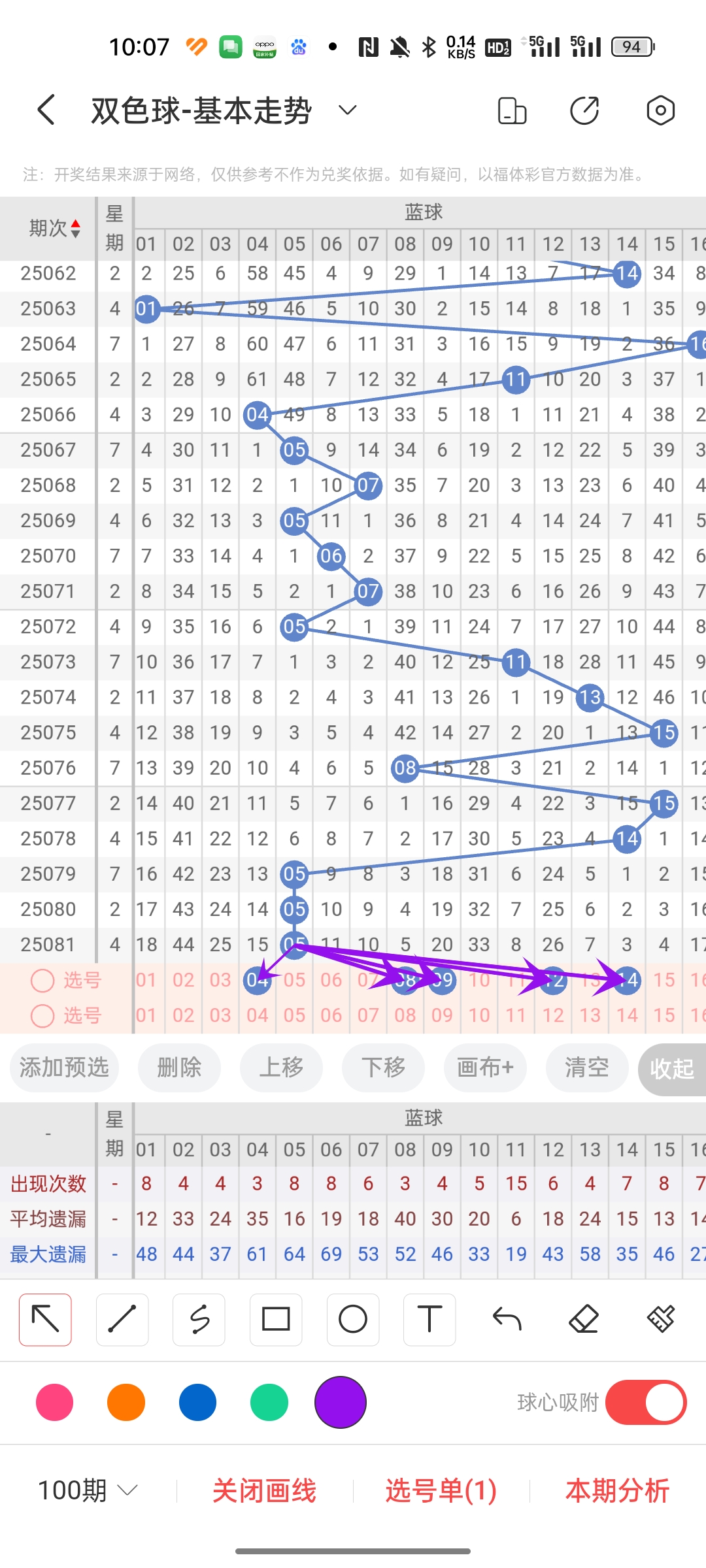The width and height of the screenshot is (706, 1568).
Task: Select the first 选号 radio circle
Action: coord(42,981)
